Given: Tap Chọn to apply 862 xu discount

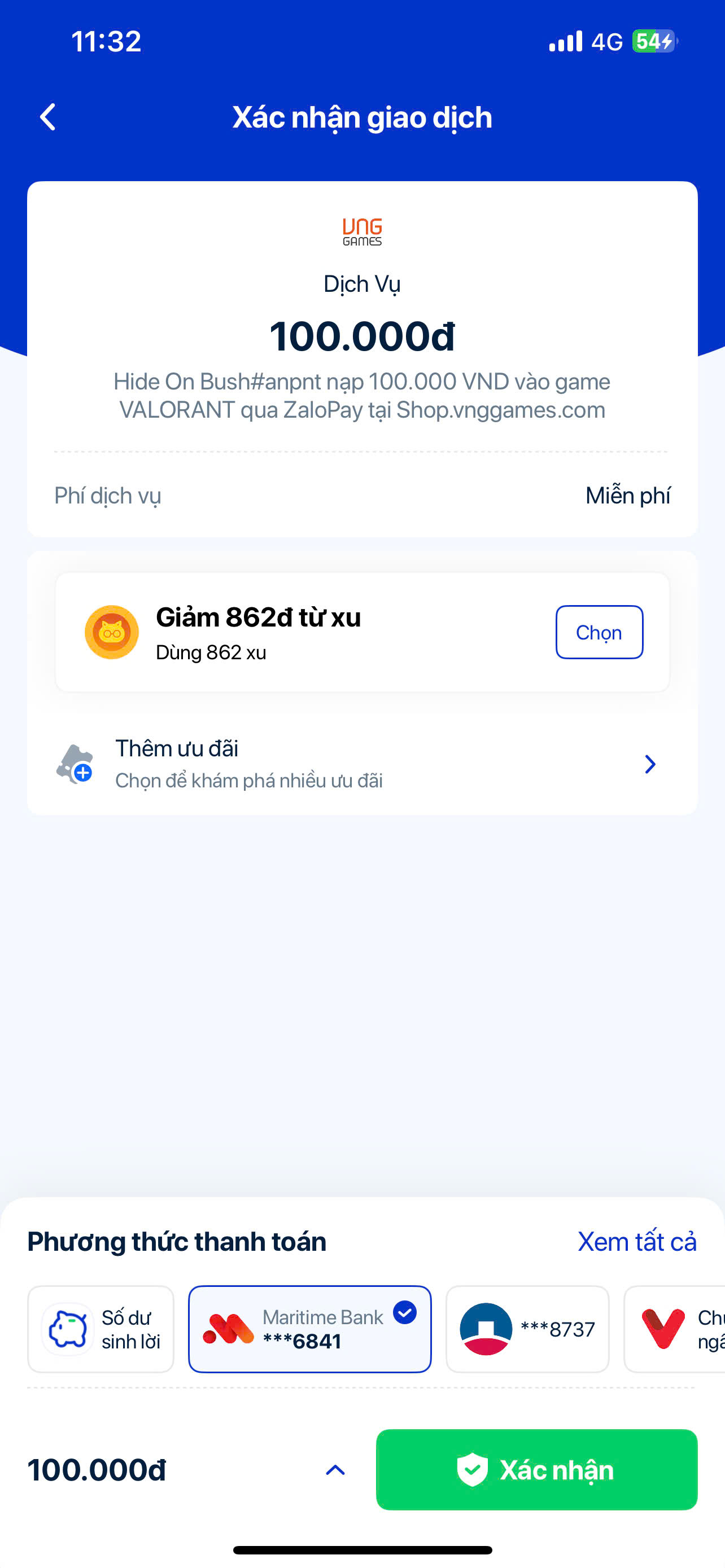Looking at the screenshot, I should tap(599, 632).
